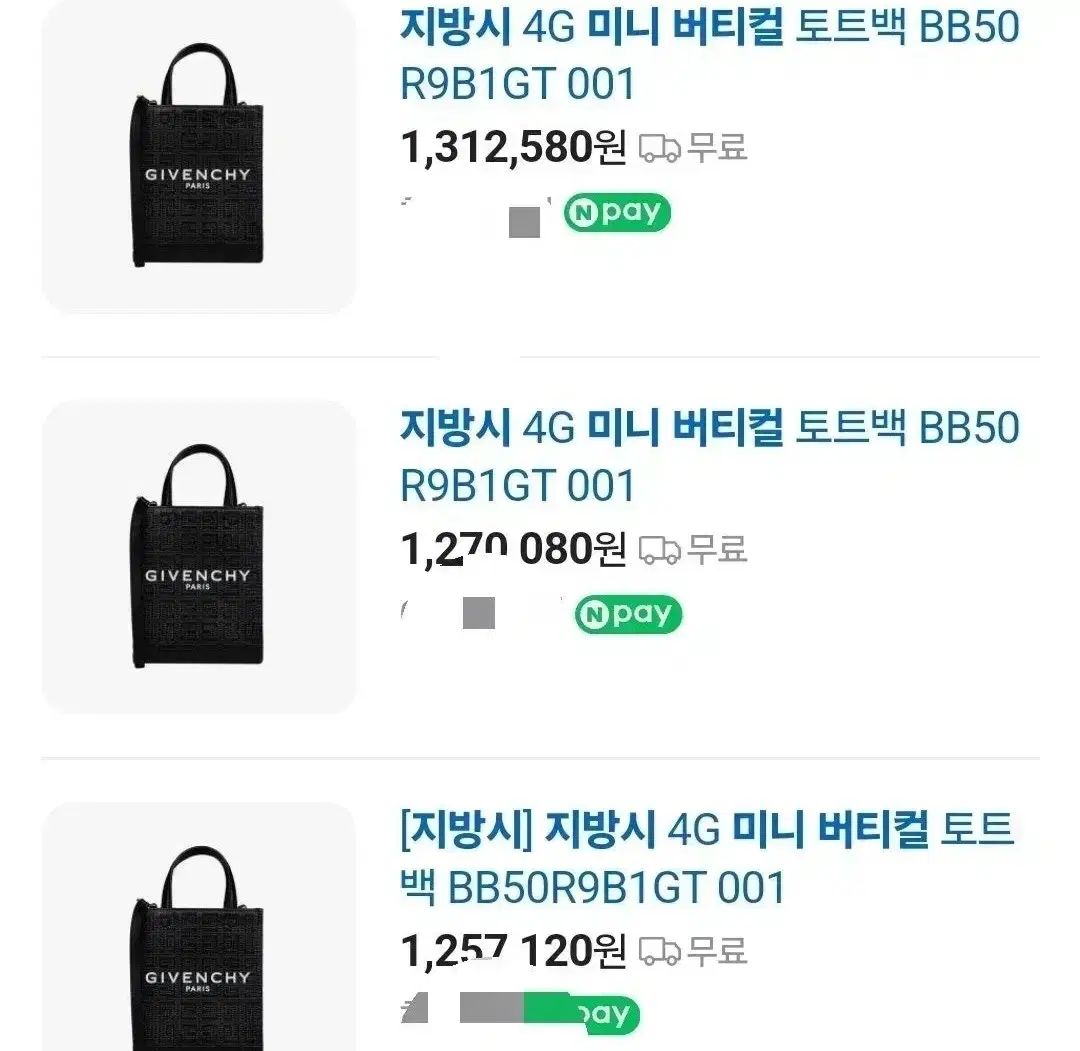The height and width of the screenshot is (1051, 1080).
Task: Tap the product title priced 1,312,580원
Action: click(709, 55)
